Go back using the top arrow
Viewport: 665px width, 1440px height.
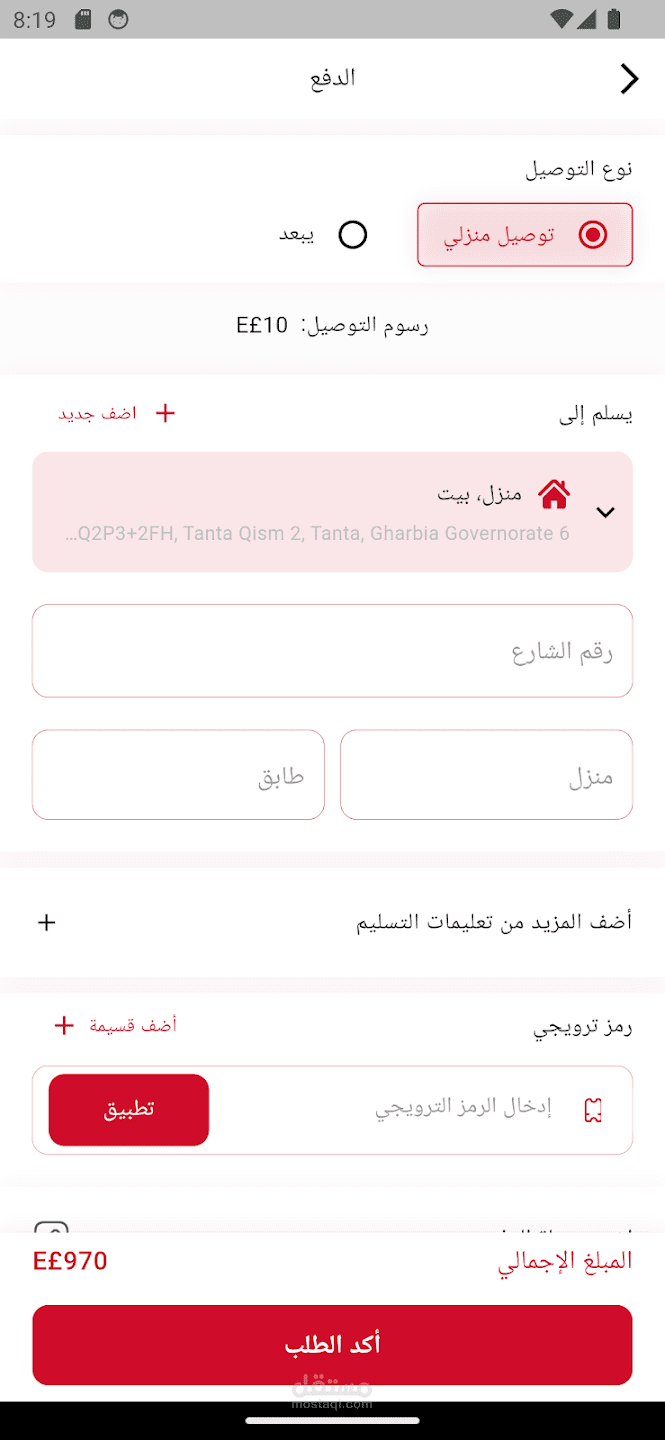click(x=629, y=79)
